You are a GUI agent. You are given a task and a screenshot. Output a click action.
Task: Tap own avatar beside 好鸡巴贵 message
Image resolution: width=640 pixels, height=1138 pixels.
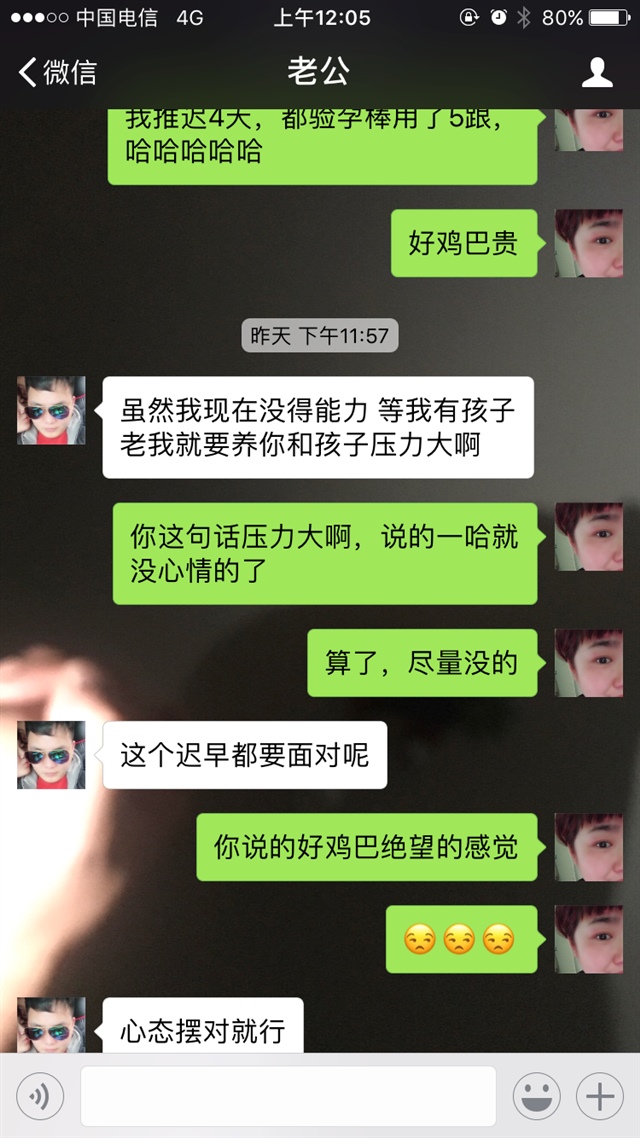click(x=589, y=243)
